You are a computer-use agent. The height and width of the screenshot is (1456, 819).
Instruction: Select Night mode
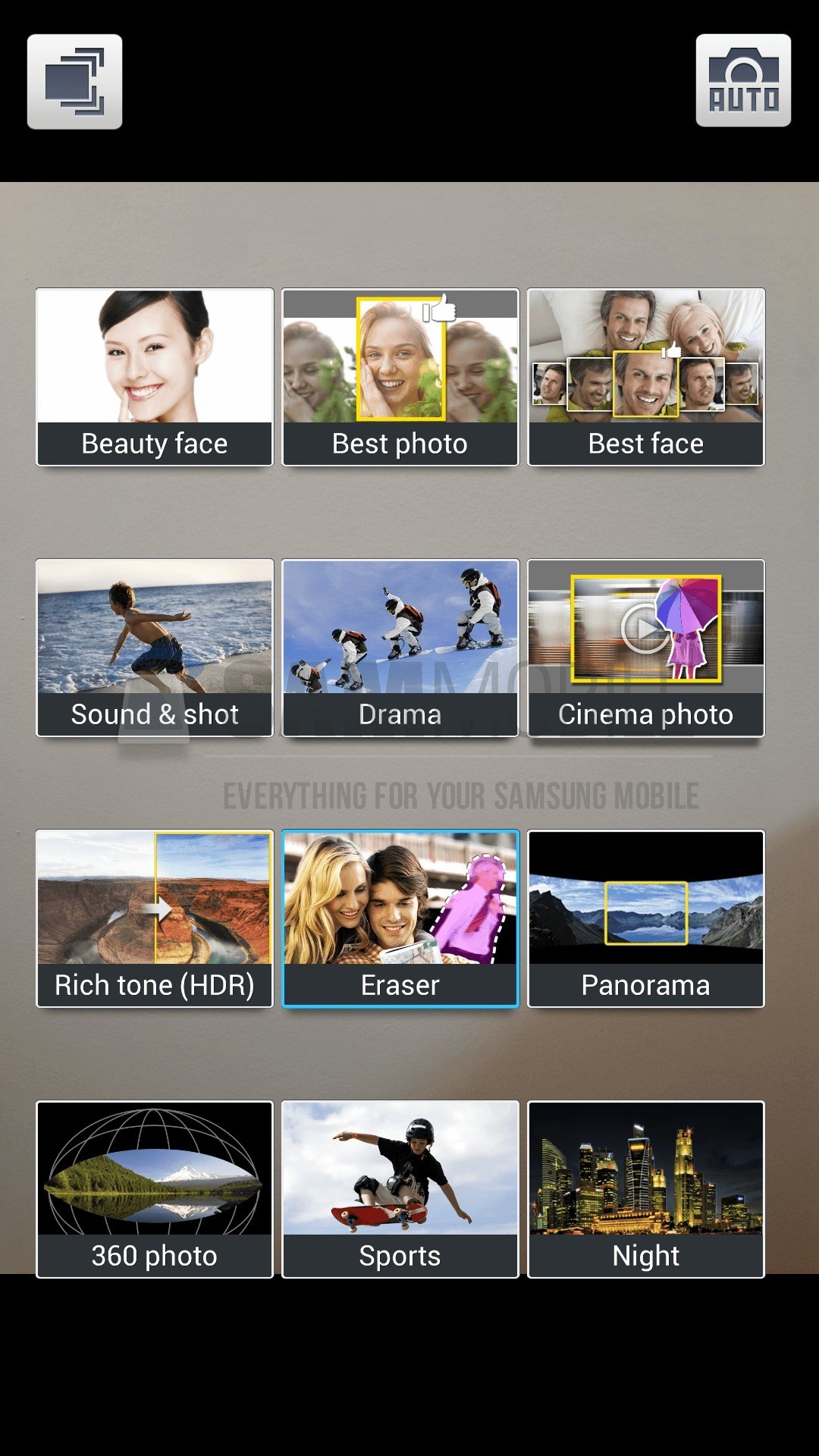coord(646,1189)
